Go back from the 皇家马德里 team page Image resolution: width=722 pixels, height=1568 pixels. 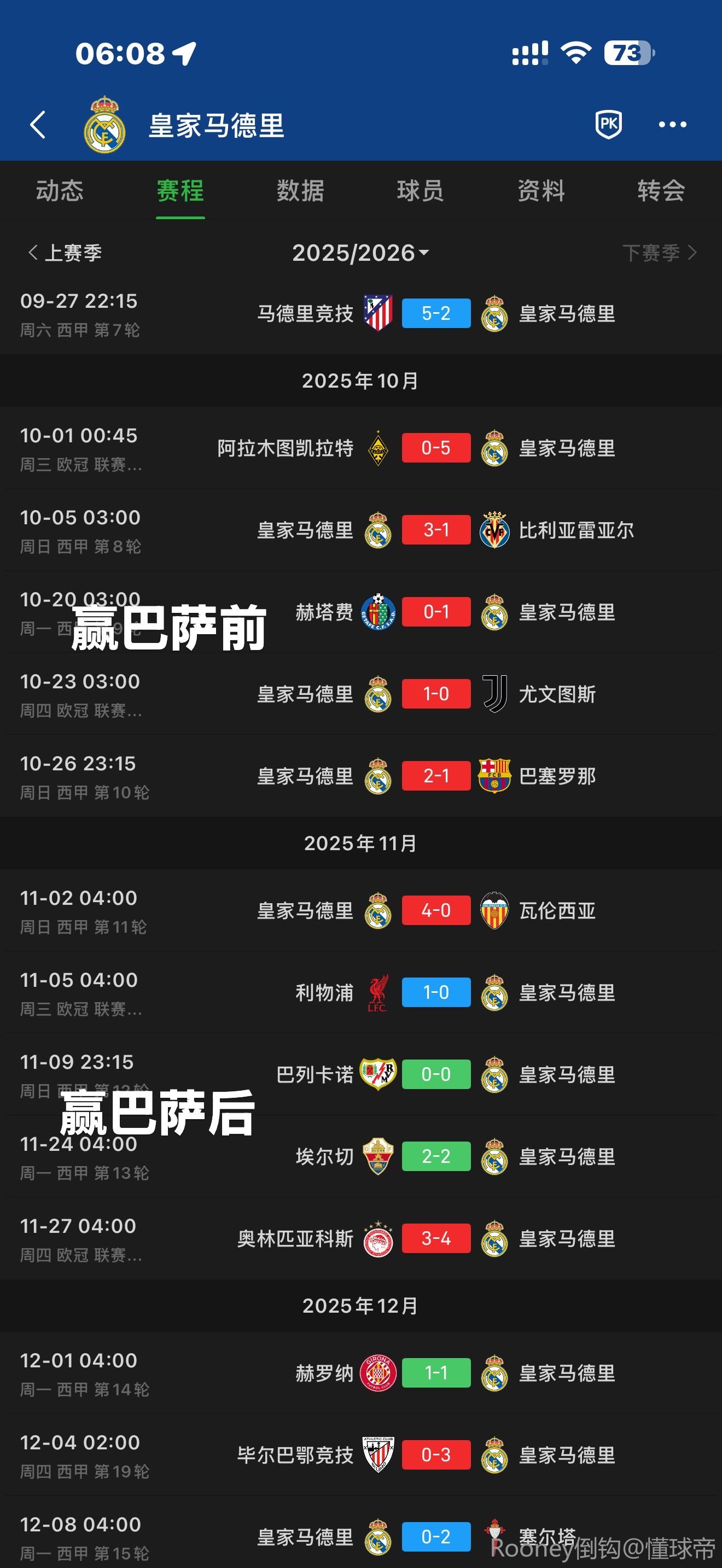point(38,125)
